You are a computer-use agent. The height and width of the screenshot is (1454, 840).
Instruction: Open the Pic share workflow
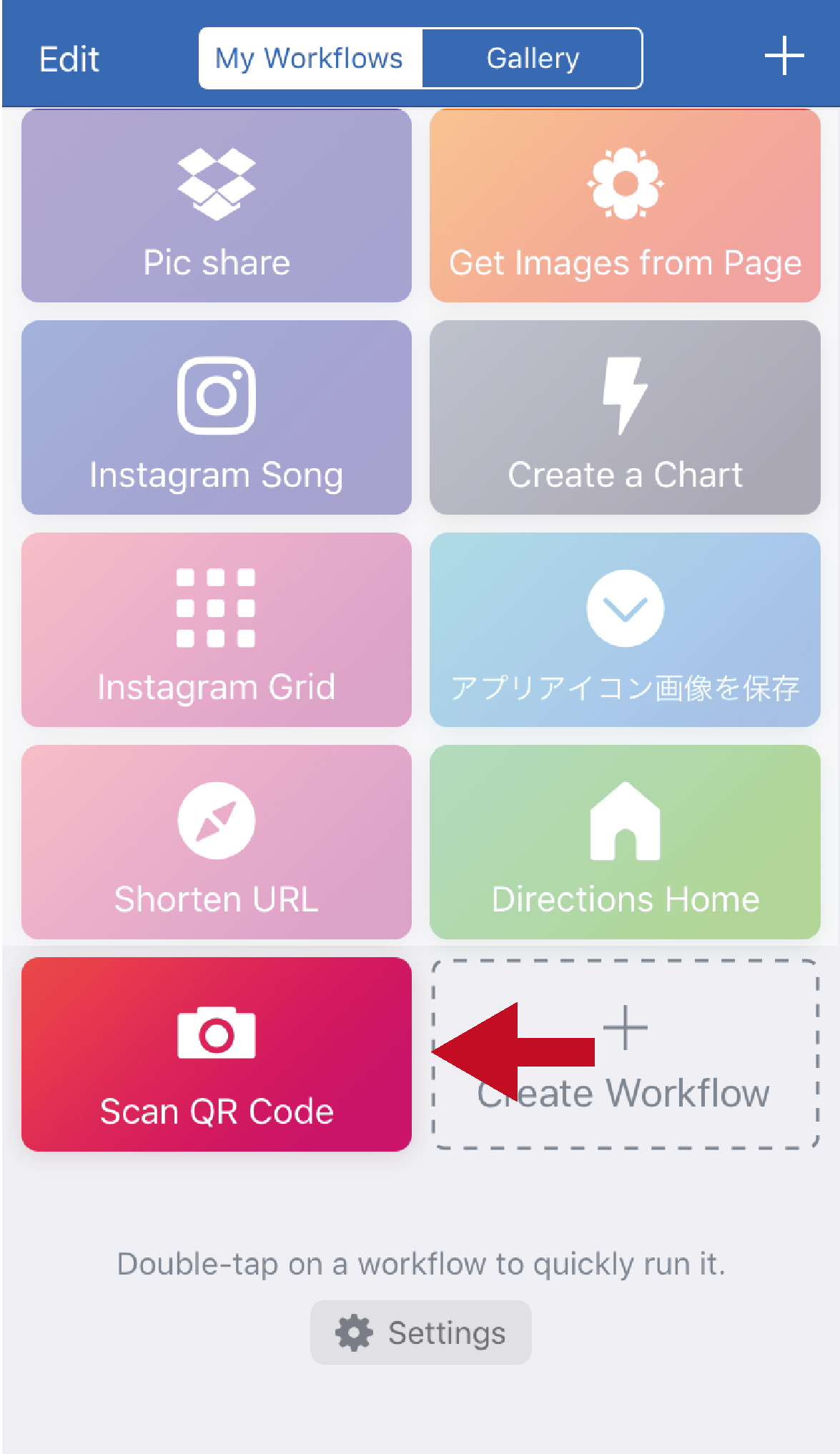click(217, 206)
